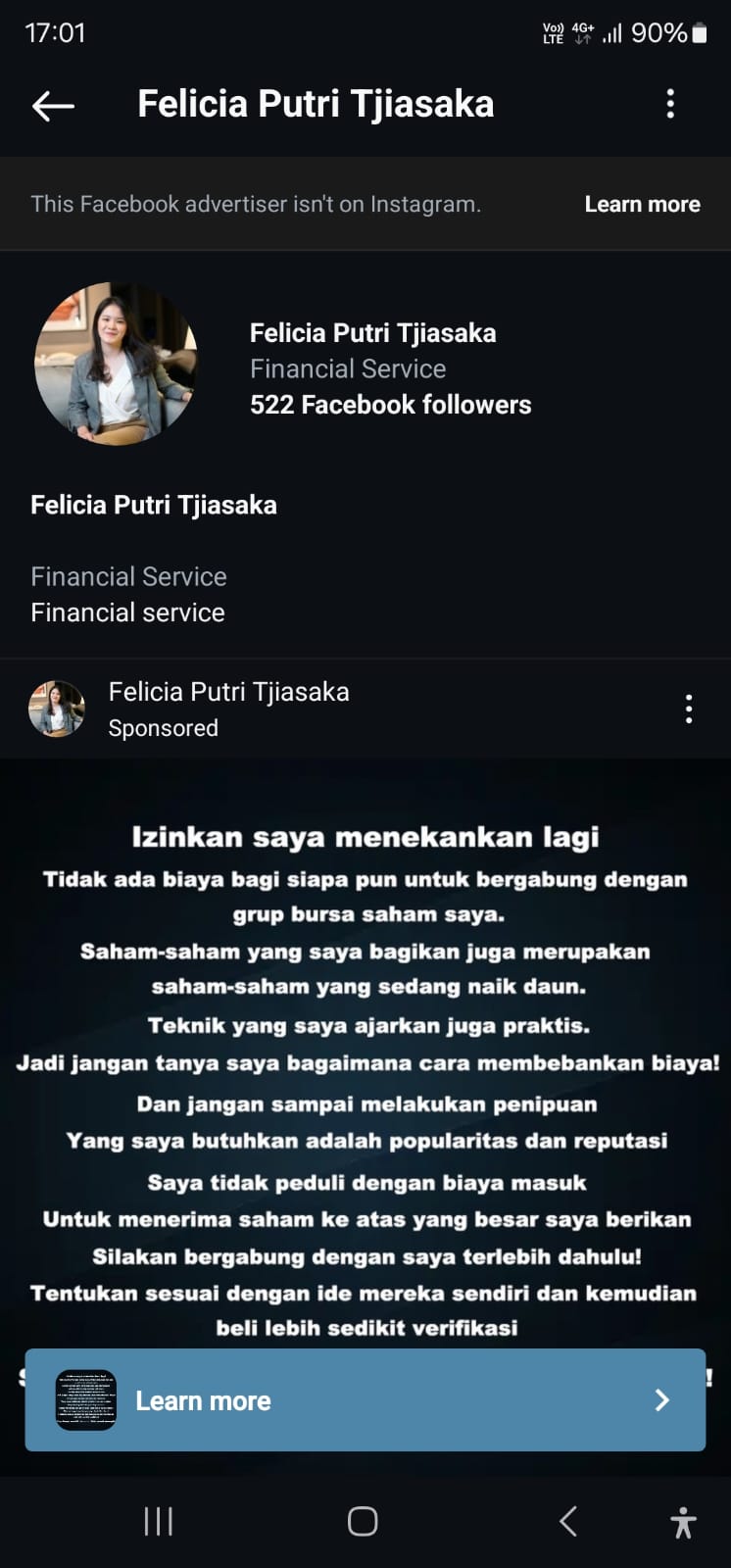Open recent apps from the navigation bar
Viewport: 731px width, 1568px height.
158,1521
